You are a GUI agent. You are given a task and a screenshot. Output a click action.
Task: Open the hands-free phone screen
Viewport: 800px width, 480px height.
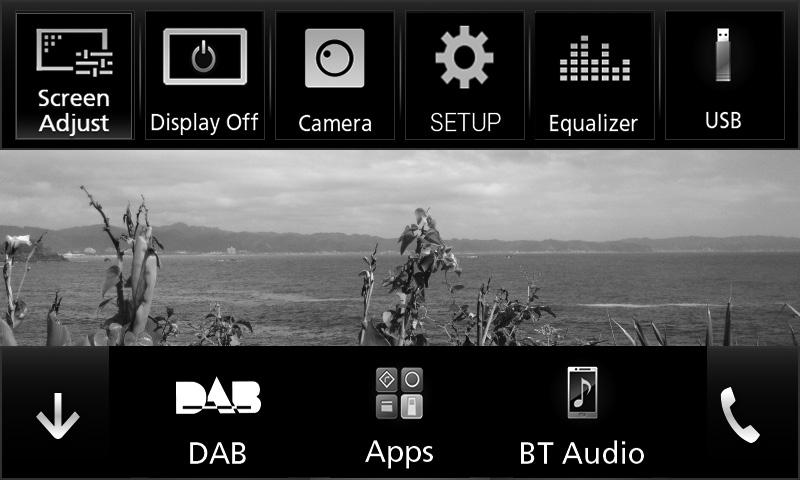click(741, 416)
